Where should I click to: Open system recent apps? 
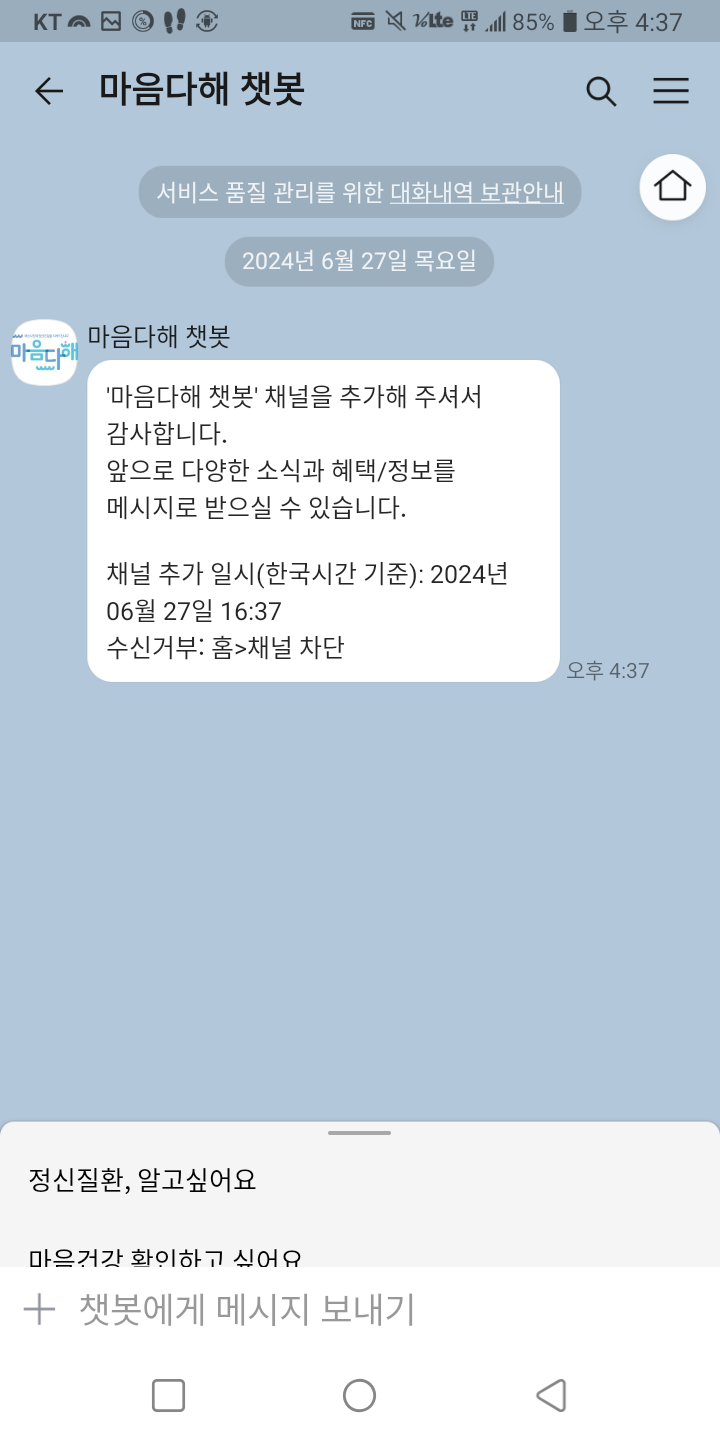click(x=168, y=1395)
